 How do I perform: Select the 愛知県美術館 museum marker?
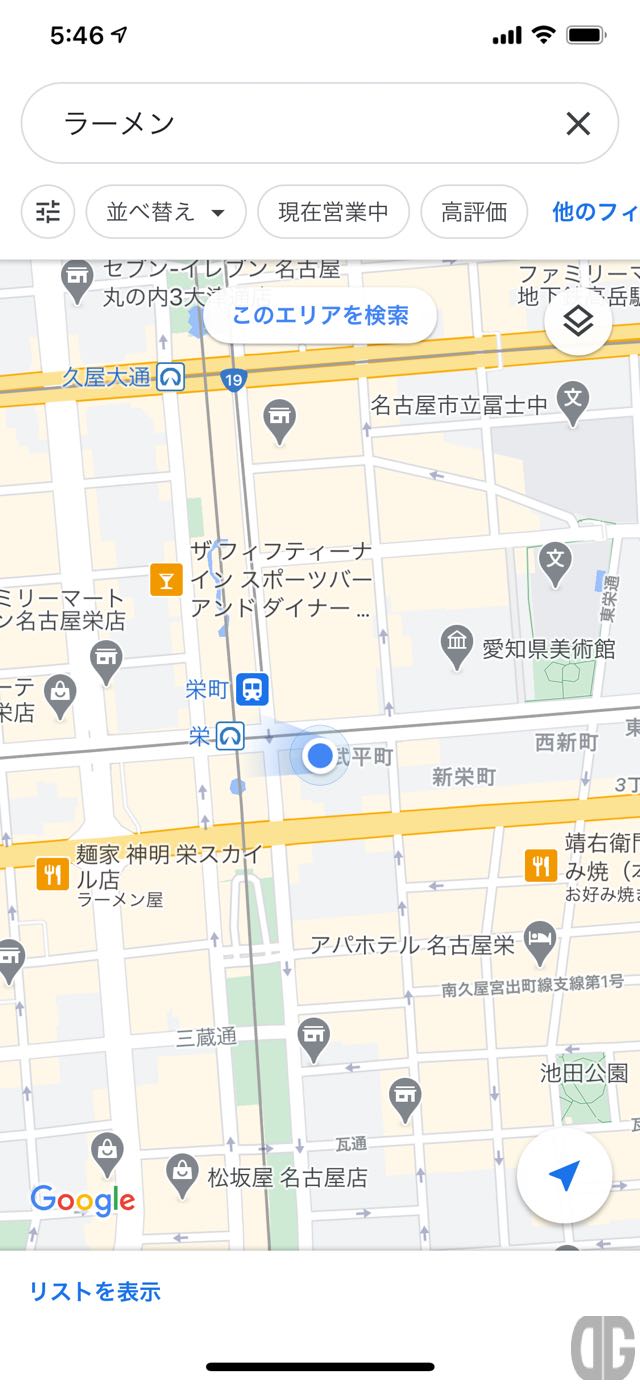coord(458,649)
